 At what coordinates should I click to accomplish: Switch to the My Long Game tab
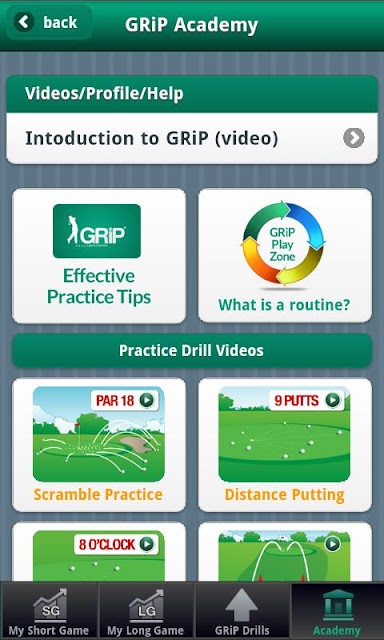pos(145,611)
